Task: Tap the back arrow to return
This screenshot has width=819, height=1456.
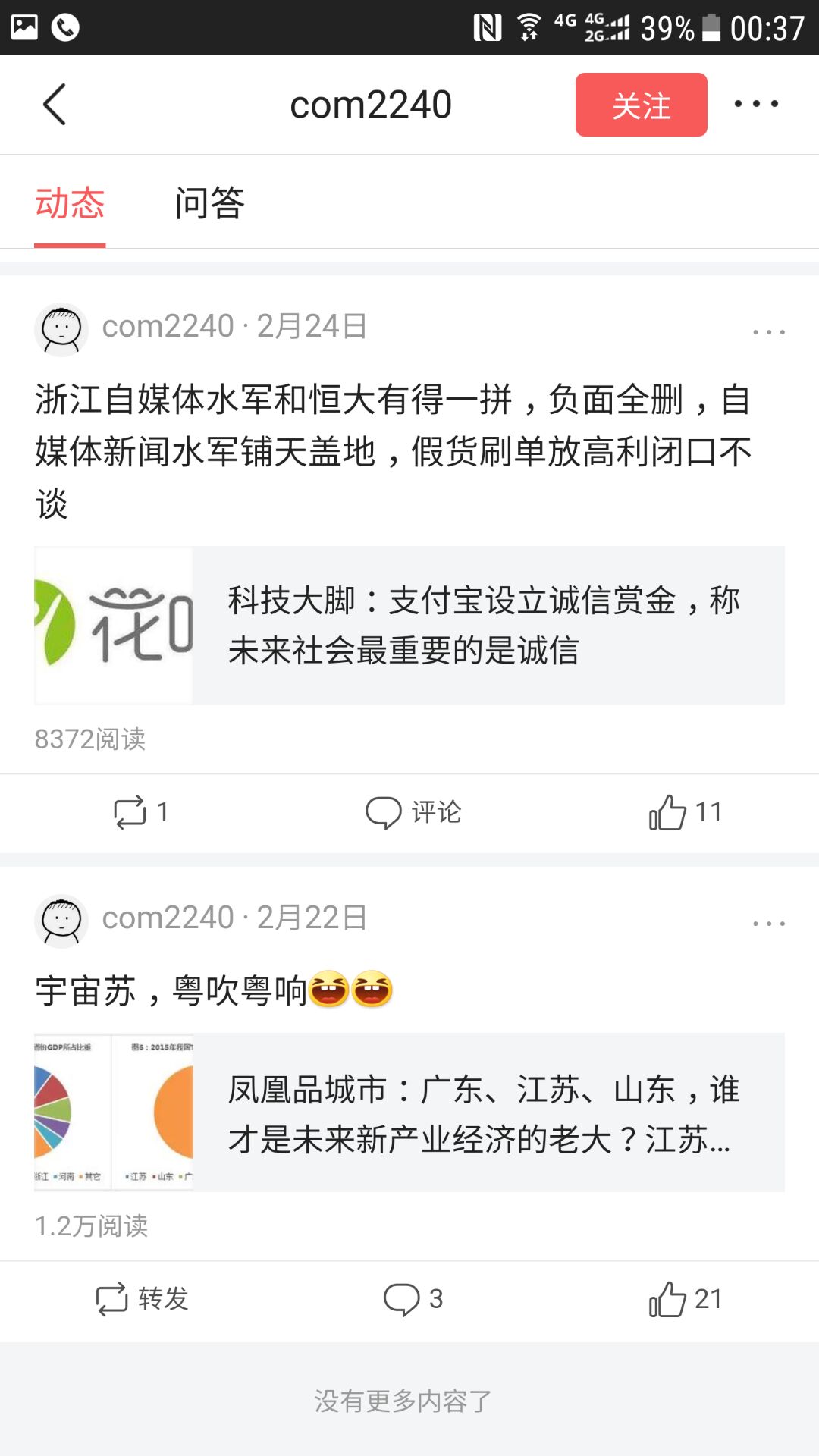Action: tap(53, 104)
